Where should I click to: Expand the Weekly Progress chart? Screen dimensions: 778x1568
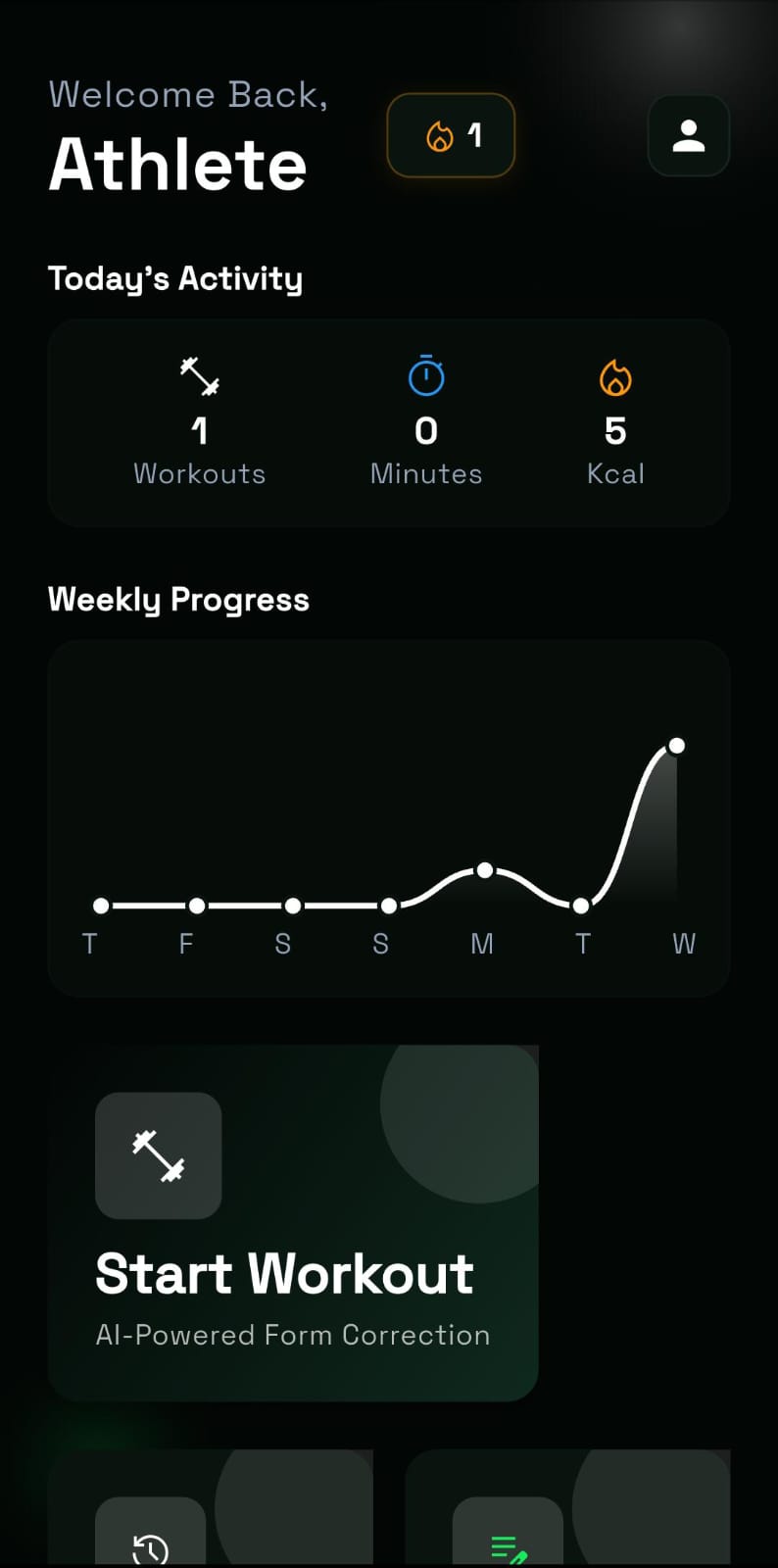click(x=389, y=819)
